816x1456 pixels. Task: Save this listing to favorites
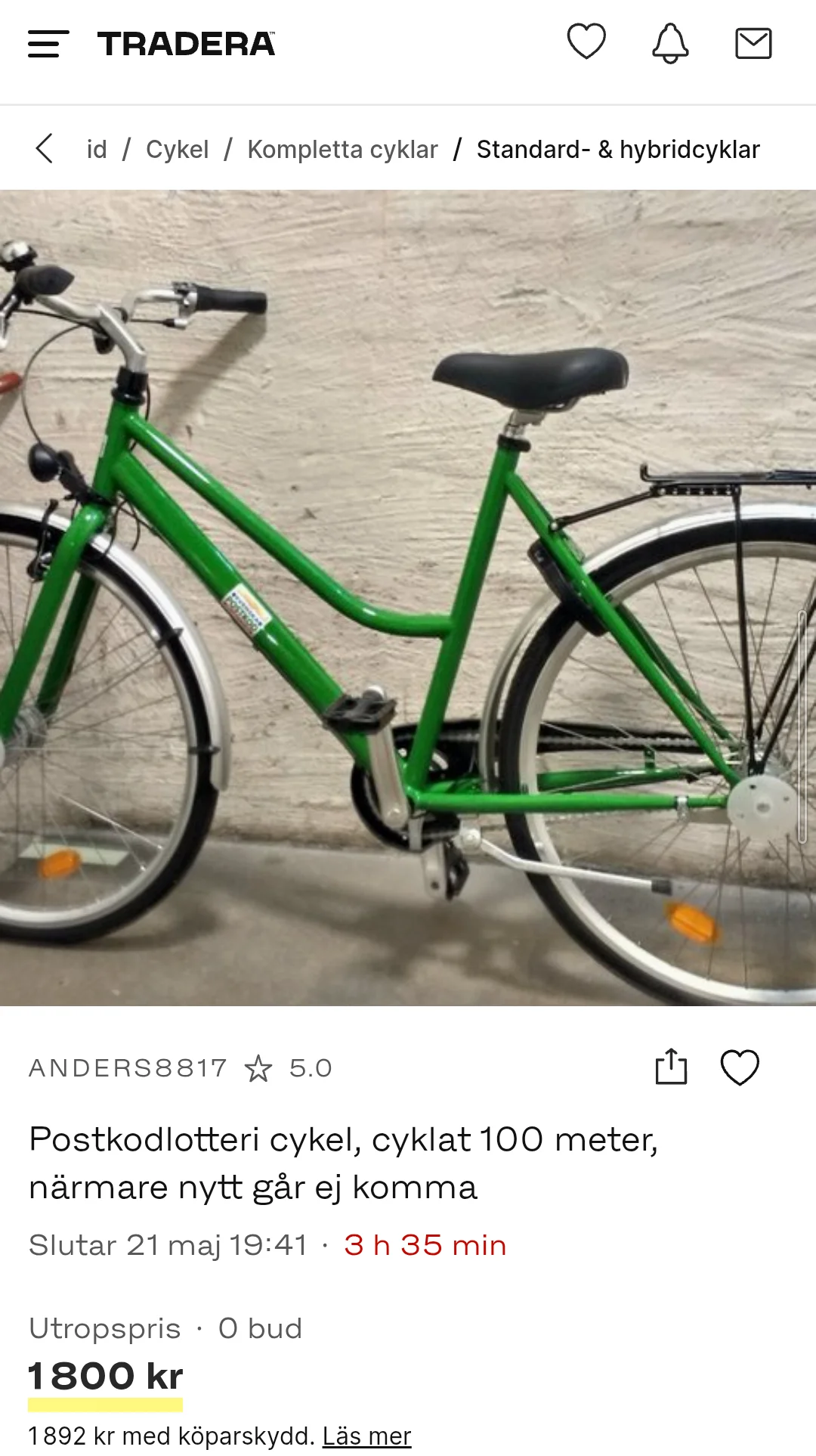click(x=740, y=1067)
